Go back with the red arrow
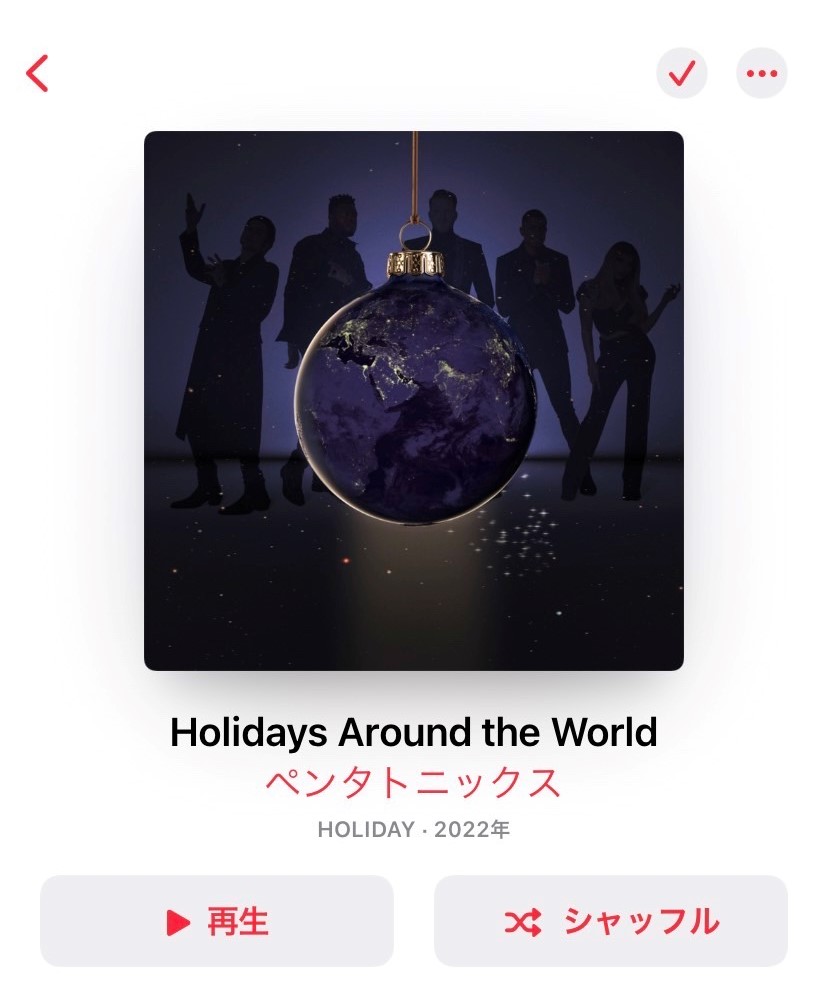Viewport: 819px width, 996px height. point(38,73)
